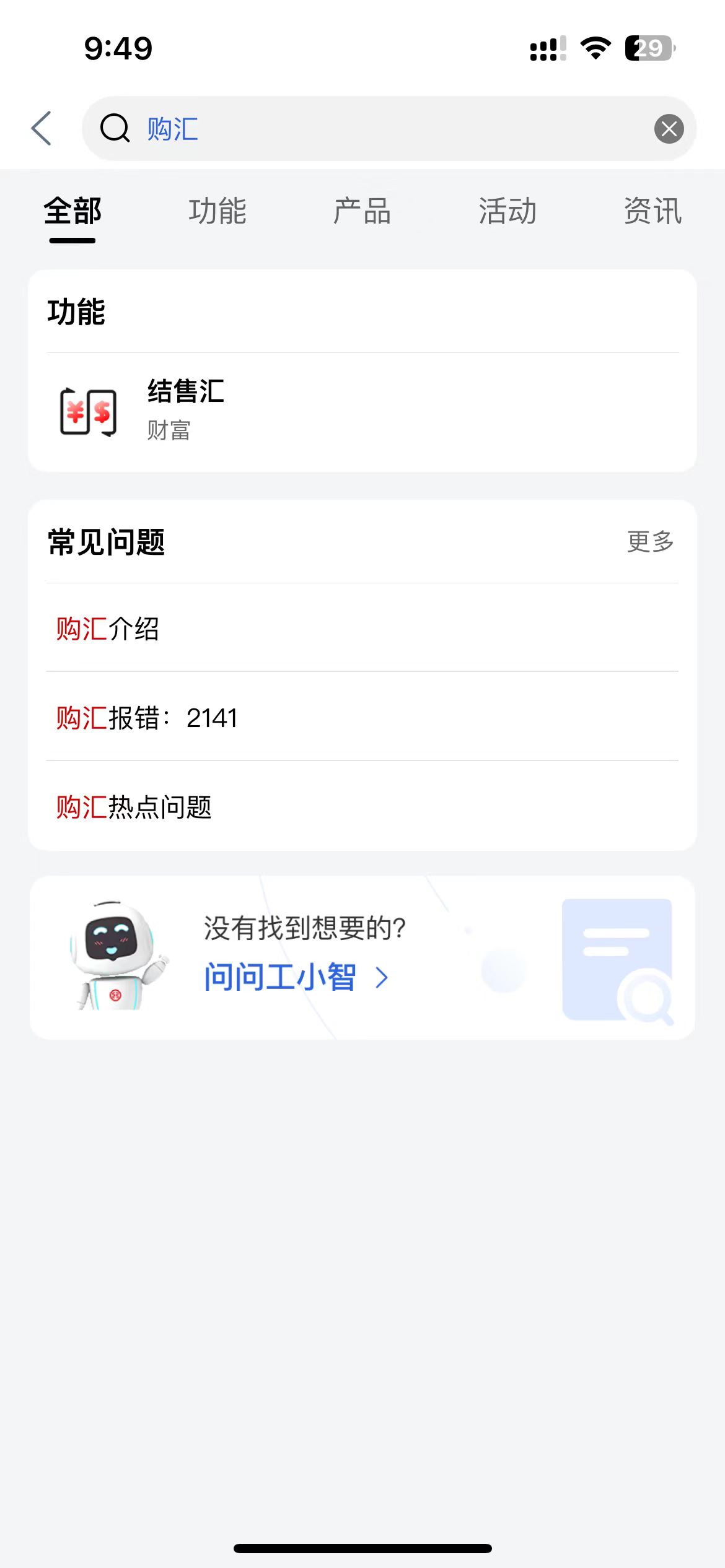
Task: Switch to the 产品 tab
Action: click(x=362, y=212)
